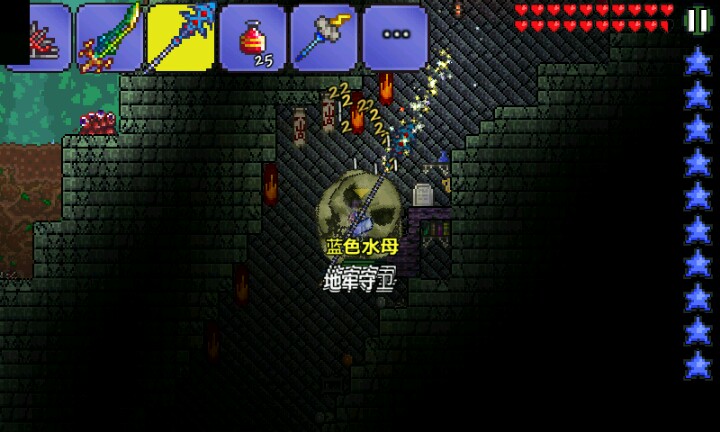720x432 pixels.
Task: Select the green sword hotbar slot
Action: (x=109, y=36)
